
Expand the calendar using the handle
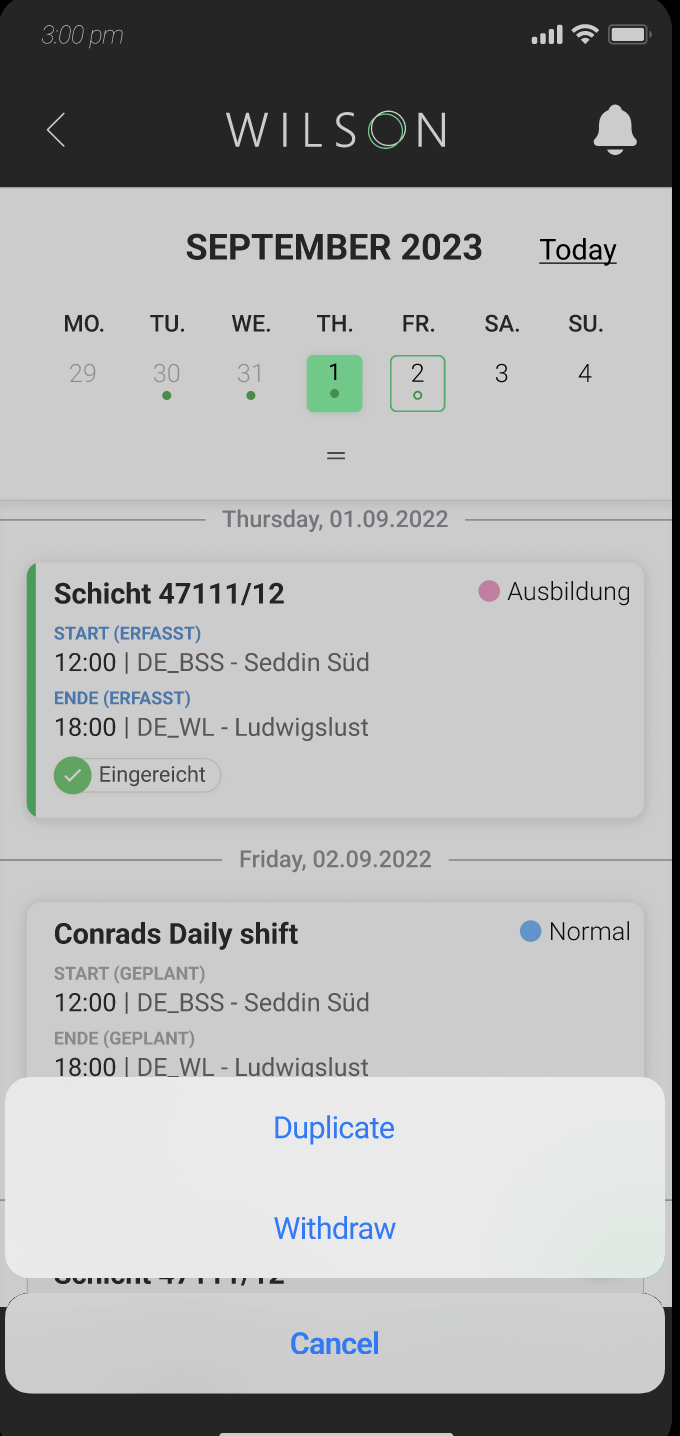336,455
